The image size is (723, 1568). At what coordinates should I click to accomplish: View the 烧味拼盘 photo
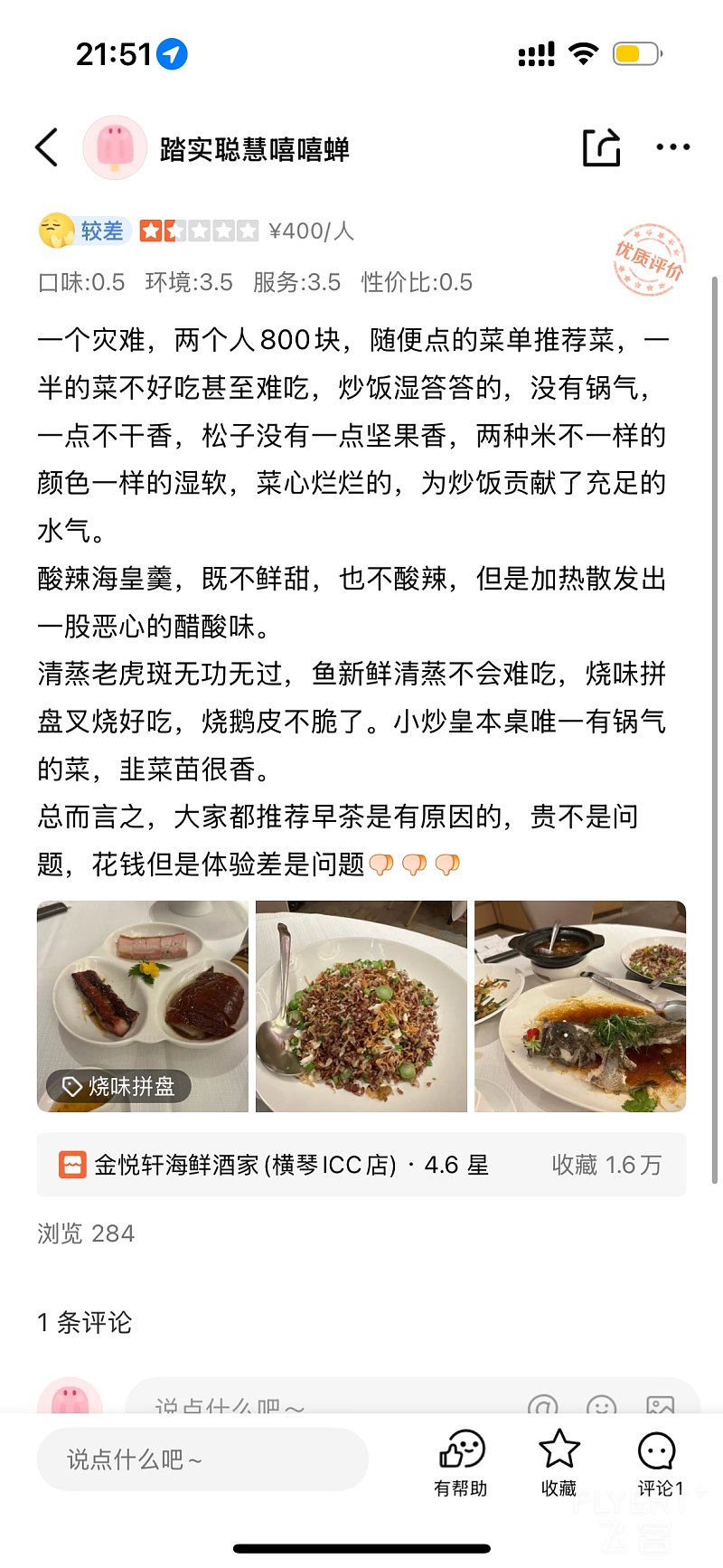click(x=142, y=1006)
